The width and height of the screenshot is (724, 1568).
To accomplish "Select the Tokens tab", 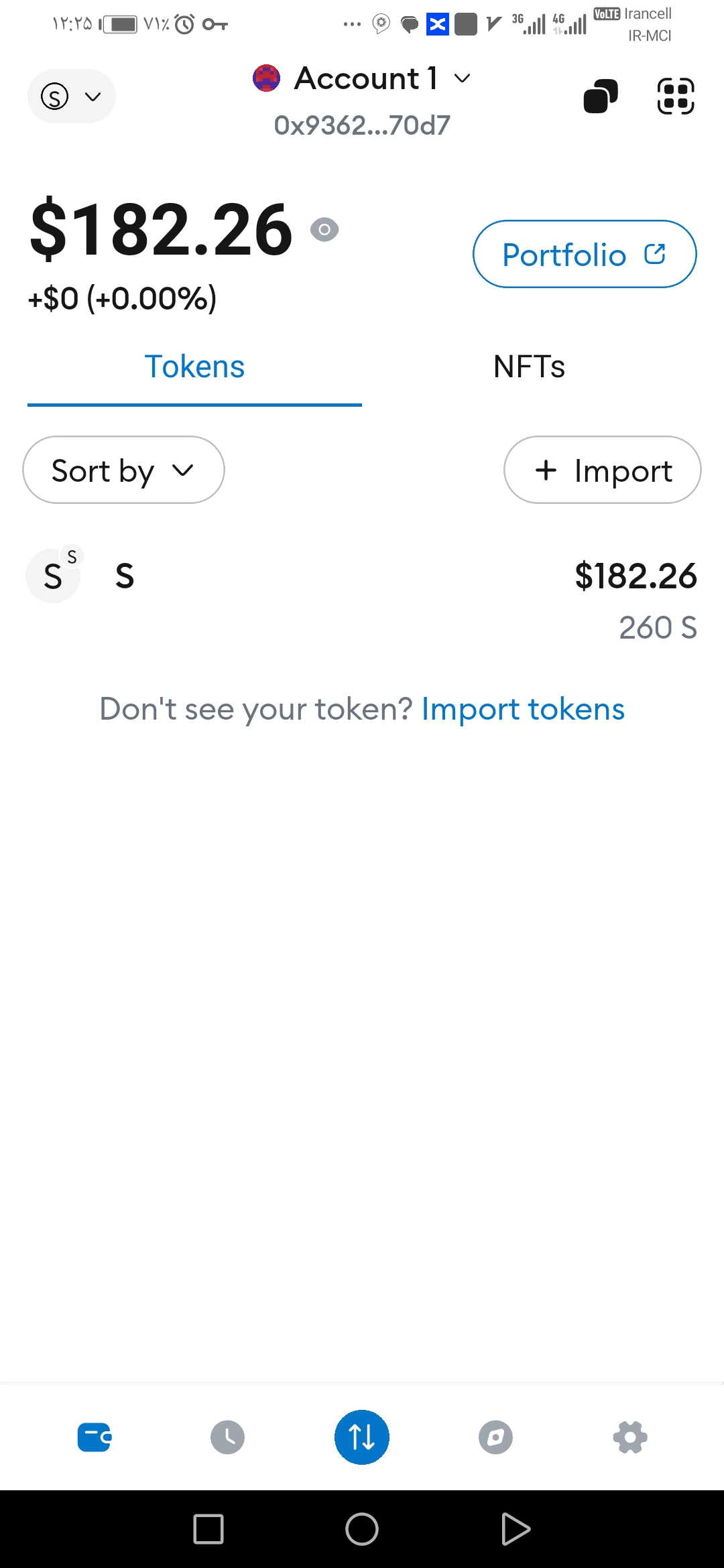I will (194, 367).
